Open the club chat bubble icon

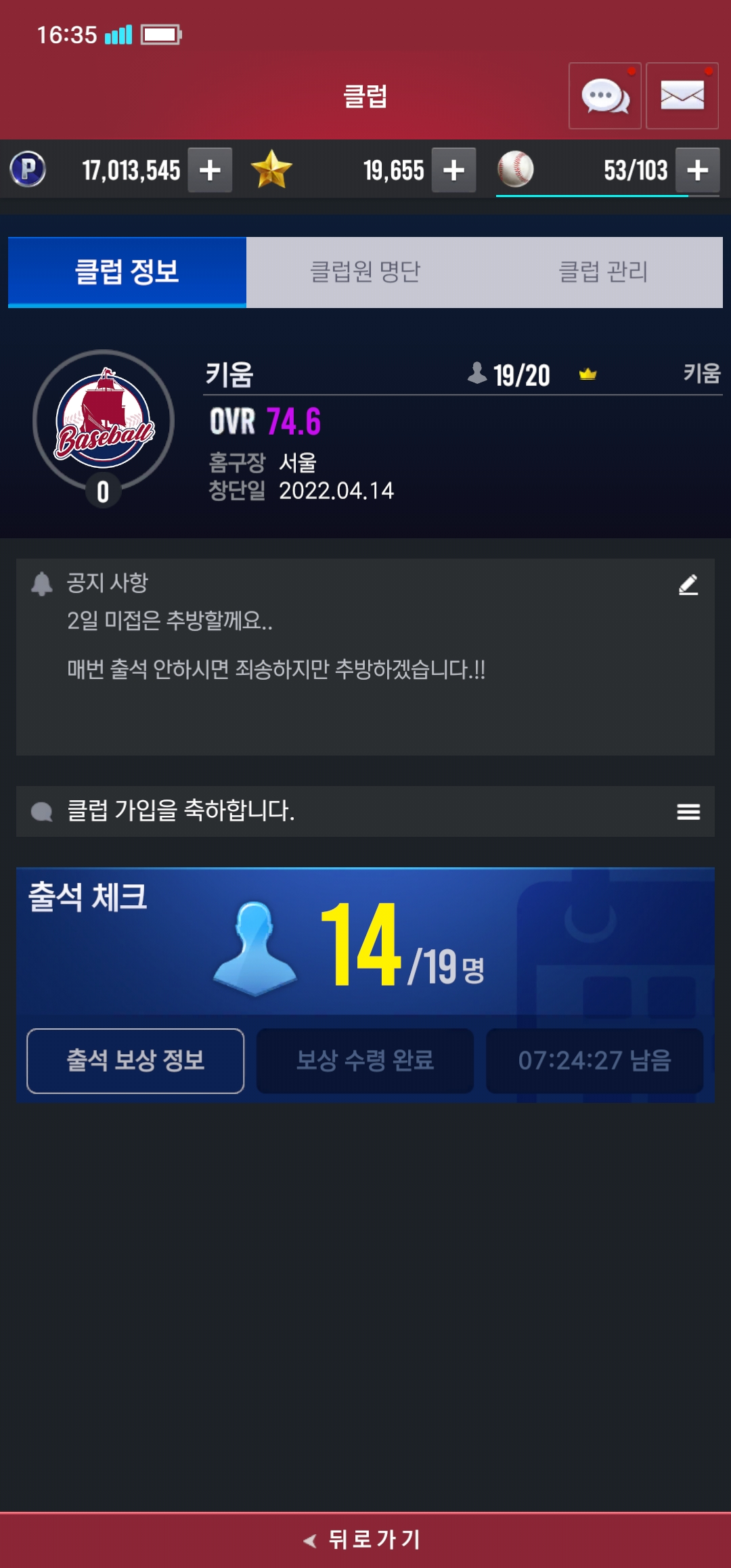[x=604, y=96]
